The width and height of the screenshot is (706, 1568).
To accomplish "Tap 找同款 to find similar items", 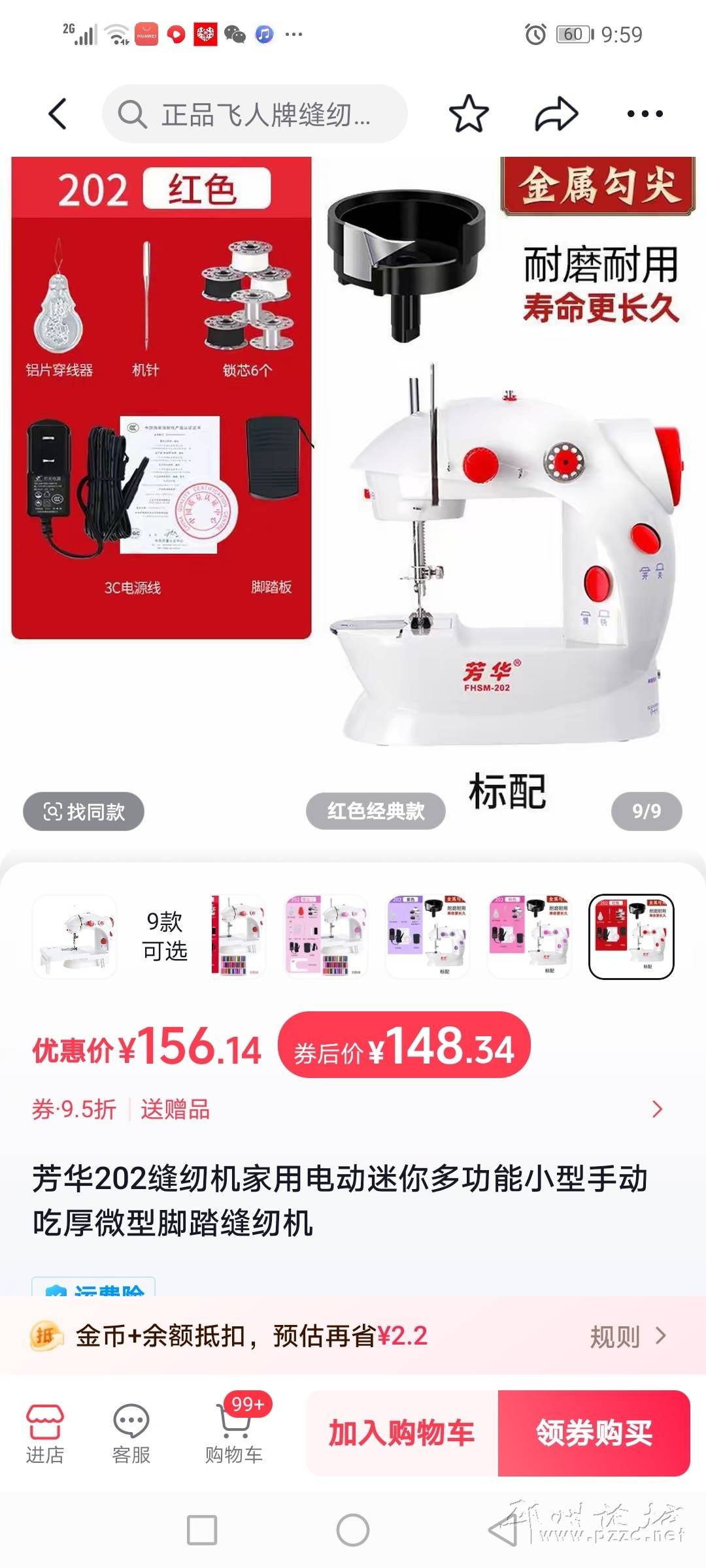I will point(84,811).
